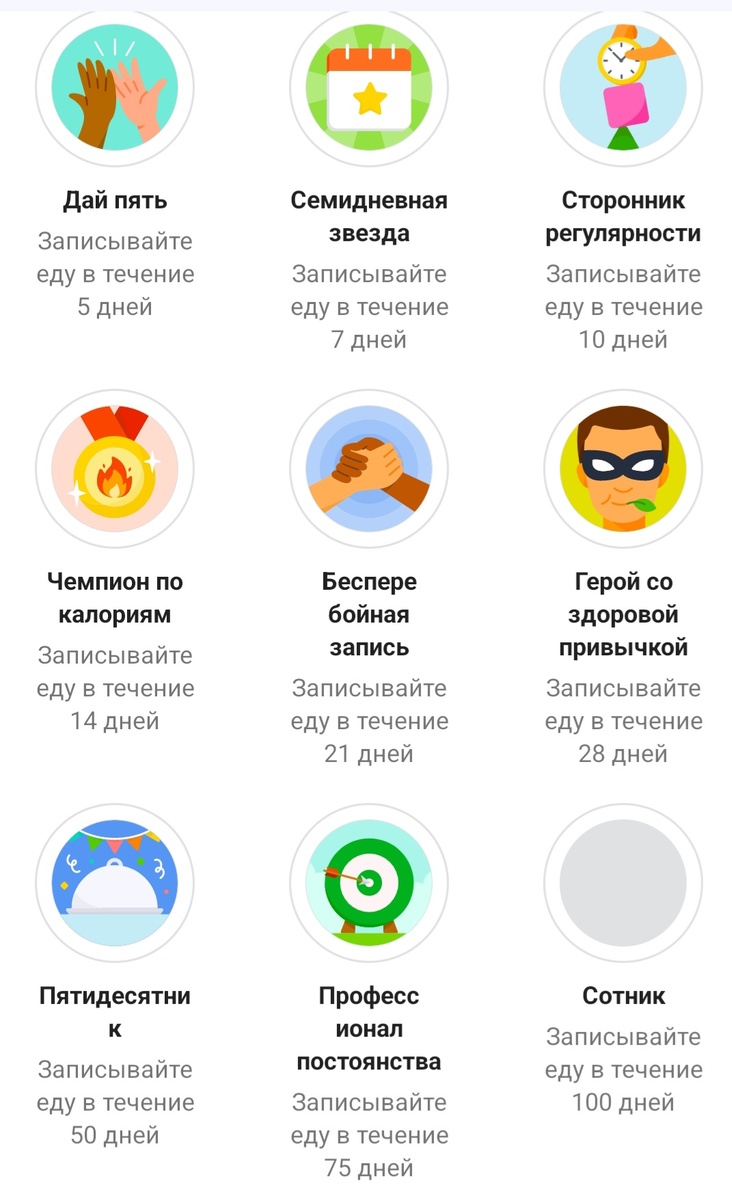
Task: Select the "Дай пять" achievement title
Action: [x=114, y=200]
